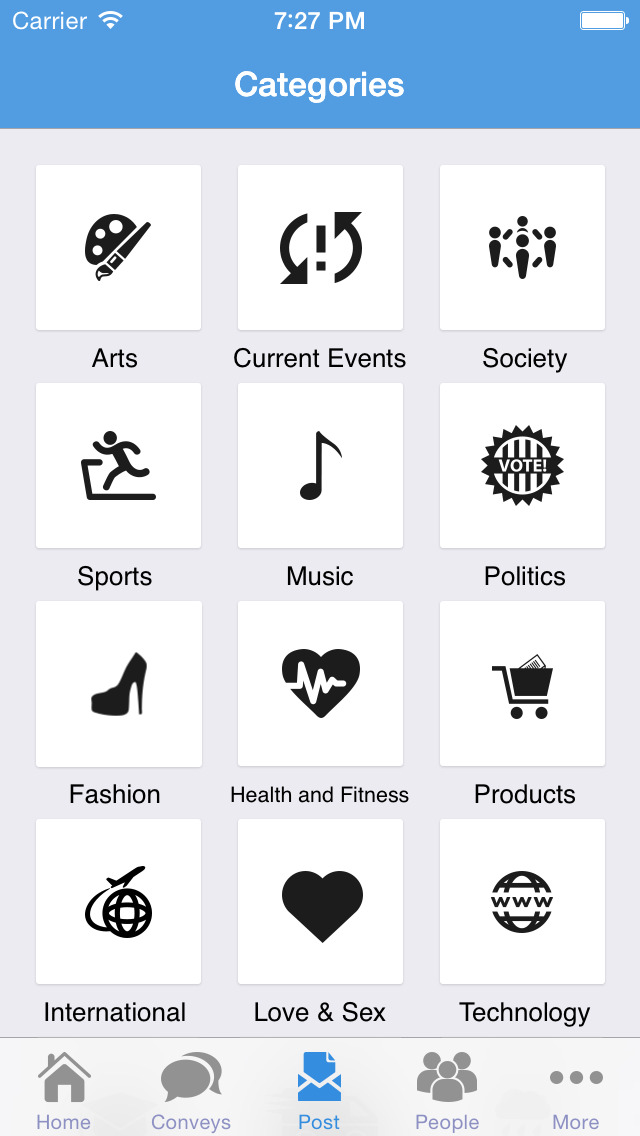This screenshot has height=1136, width=640.
Task: Choose Health and Fitness category
Action: (320, 684)
